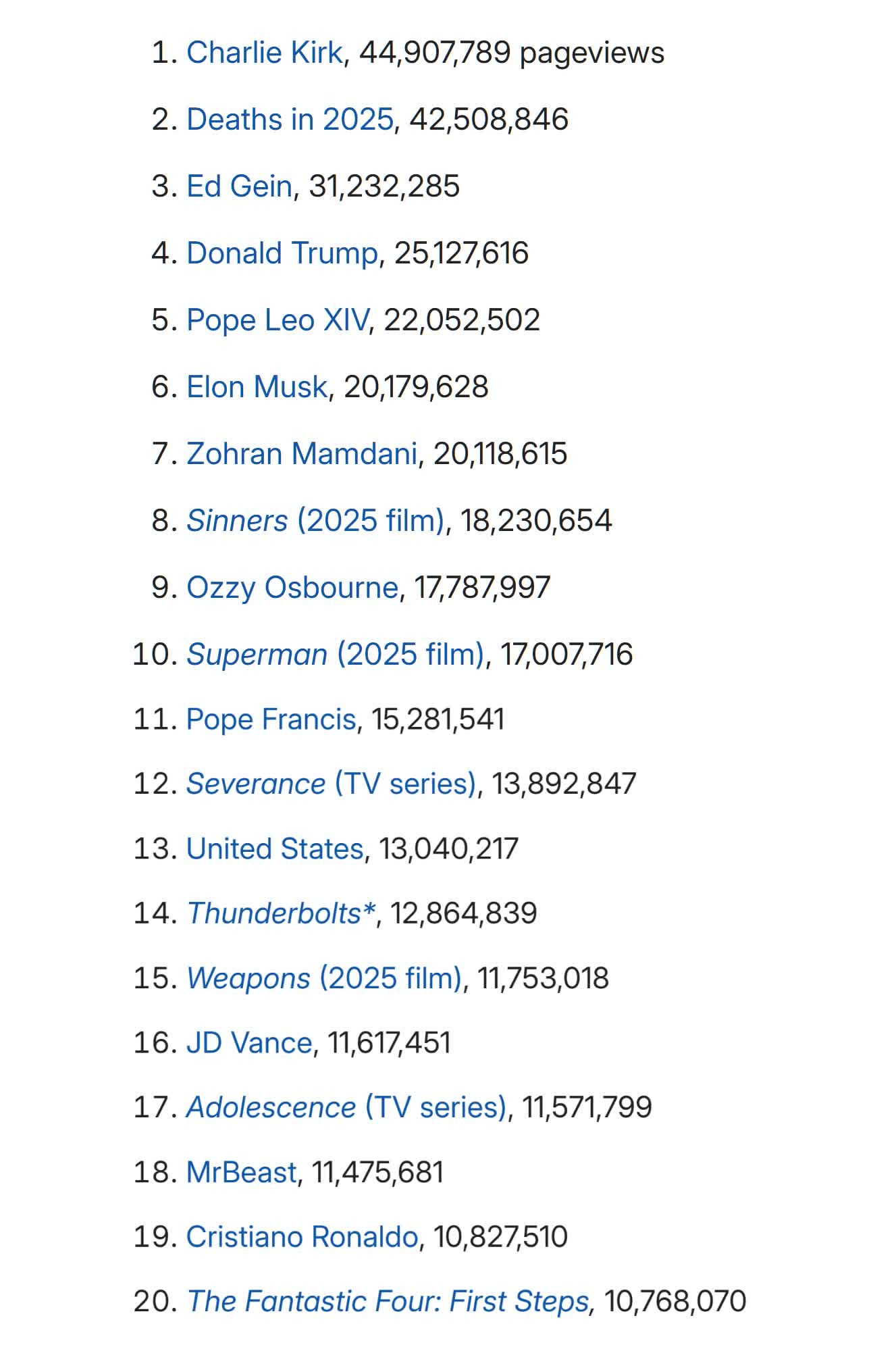Screen dimensions: 896x1370
Task: View the Sinners (2025 film) article
Action: (x=315, y=521)
